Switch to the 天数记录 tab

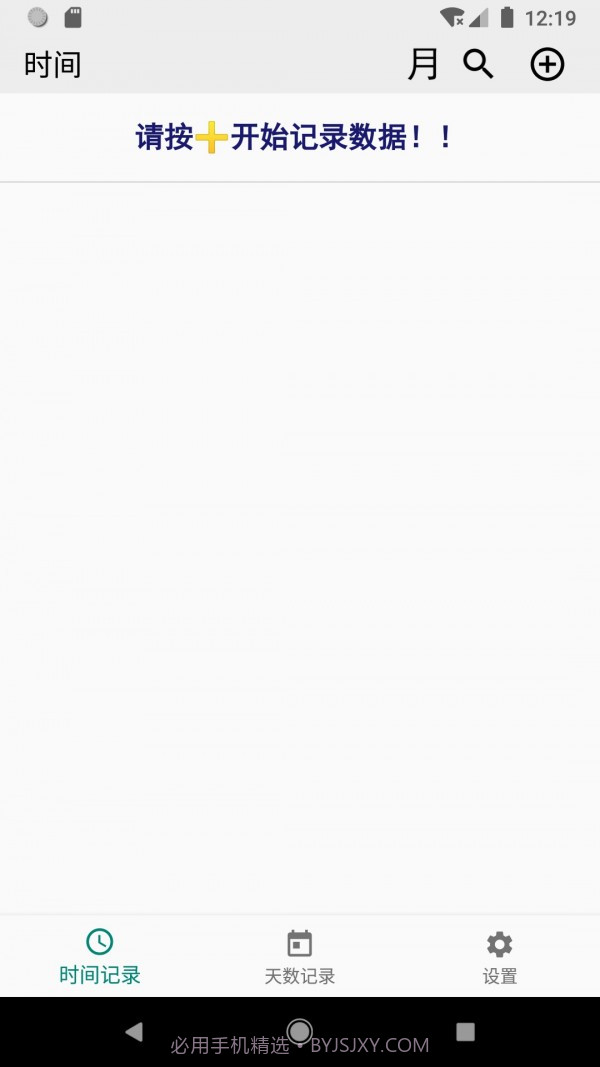click(300, 956)
